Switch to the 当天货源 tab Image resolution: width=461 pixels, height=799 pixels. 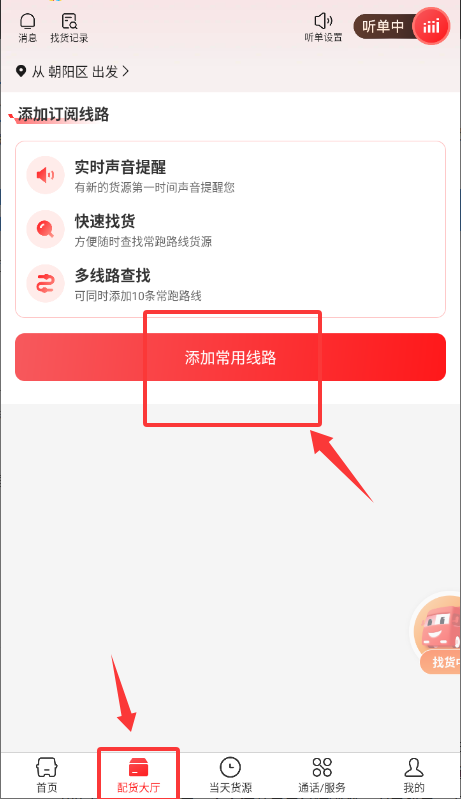230,775
